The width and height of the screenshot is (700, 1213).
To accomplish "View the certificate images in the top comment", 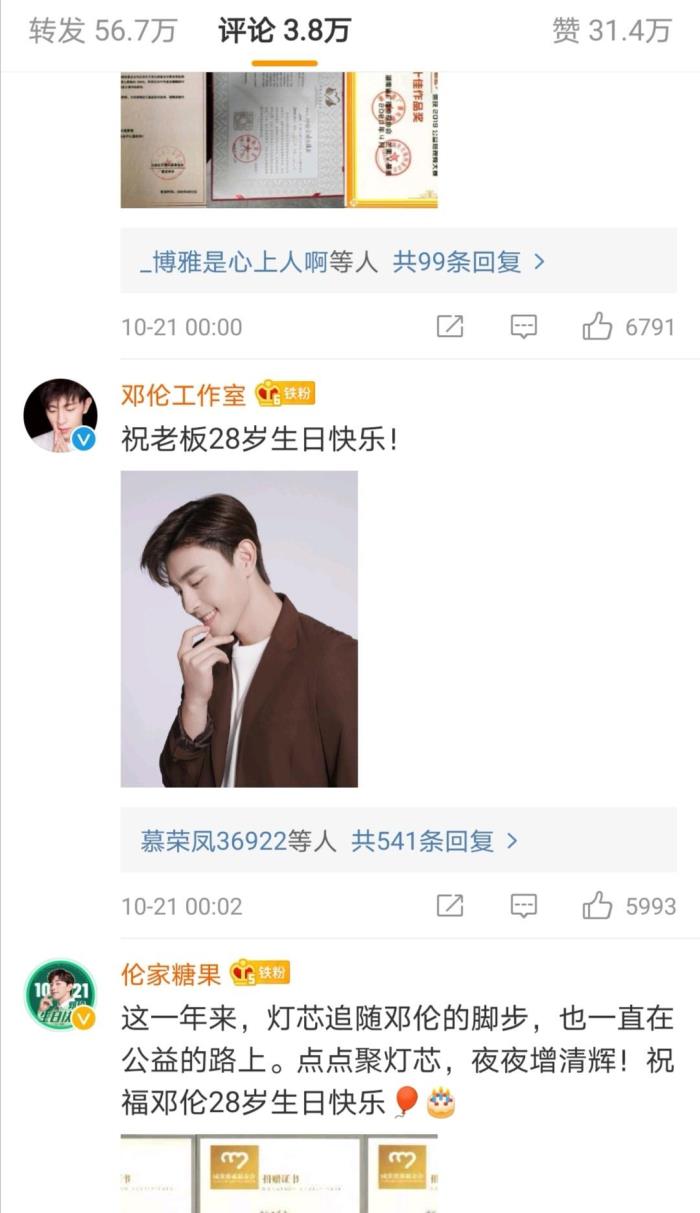I will (279, 138).
